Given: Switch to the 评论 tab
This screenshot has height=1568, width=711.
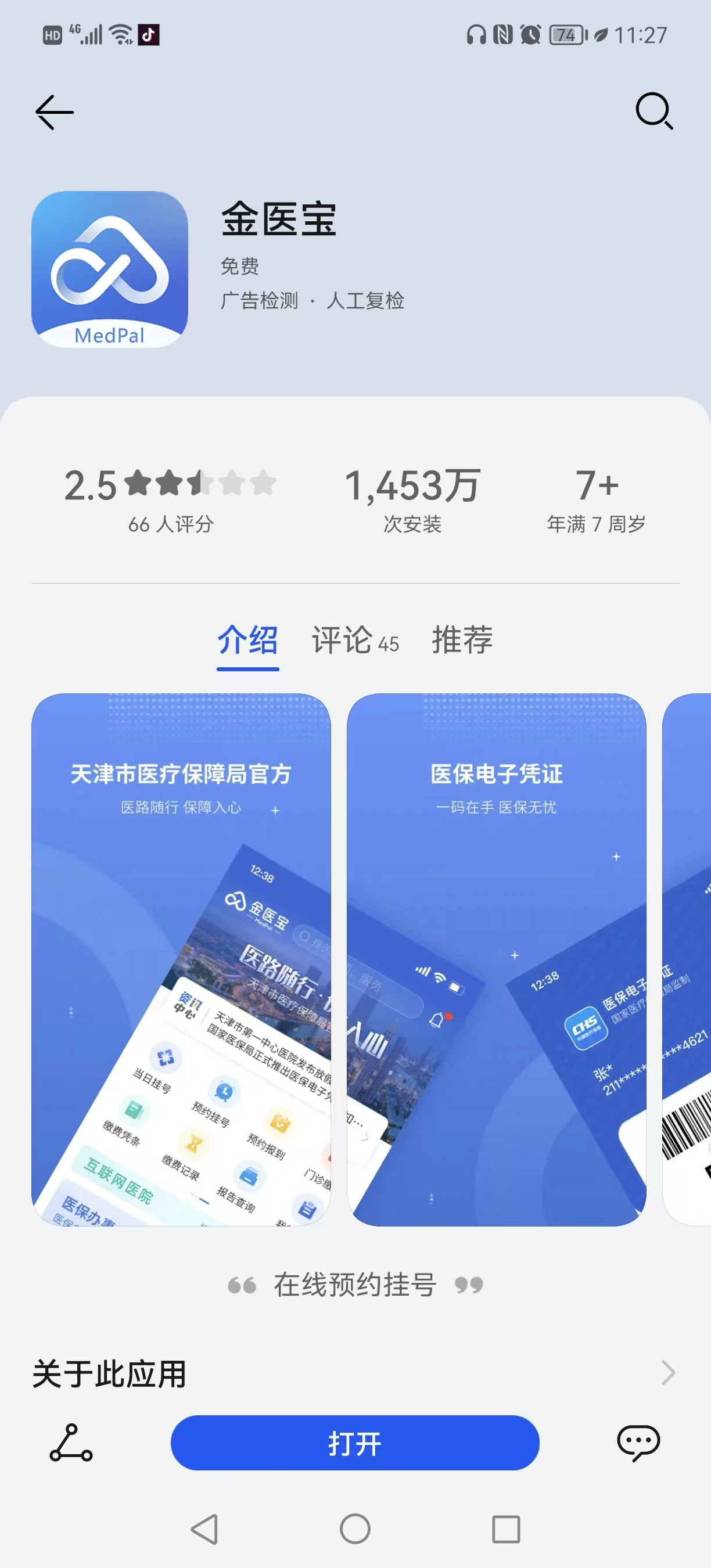Looking at the screenshot, I should (355, 641).
